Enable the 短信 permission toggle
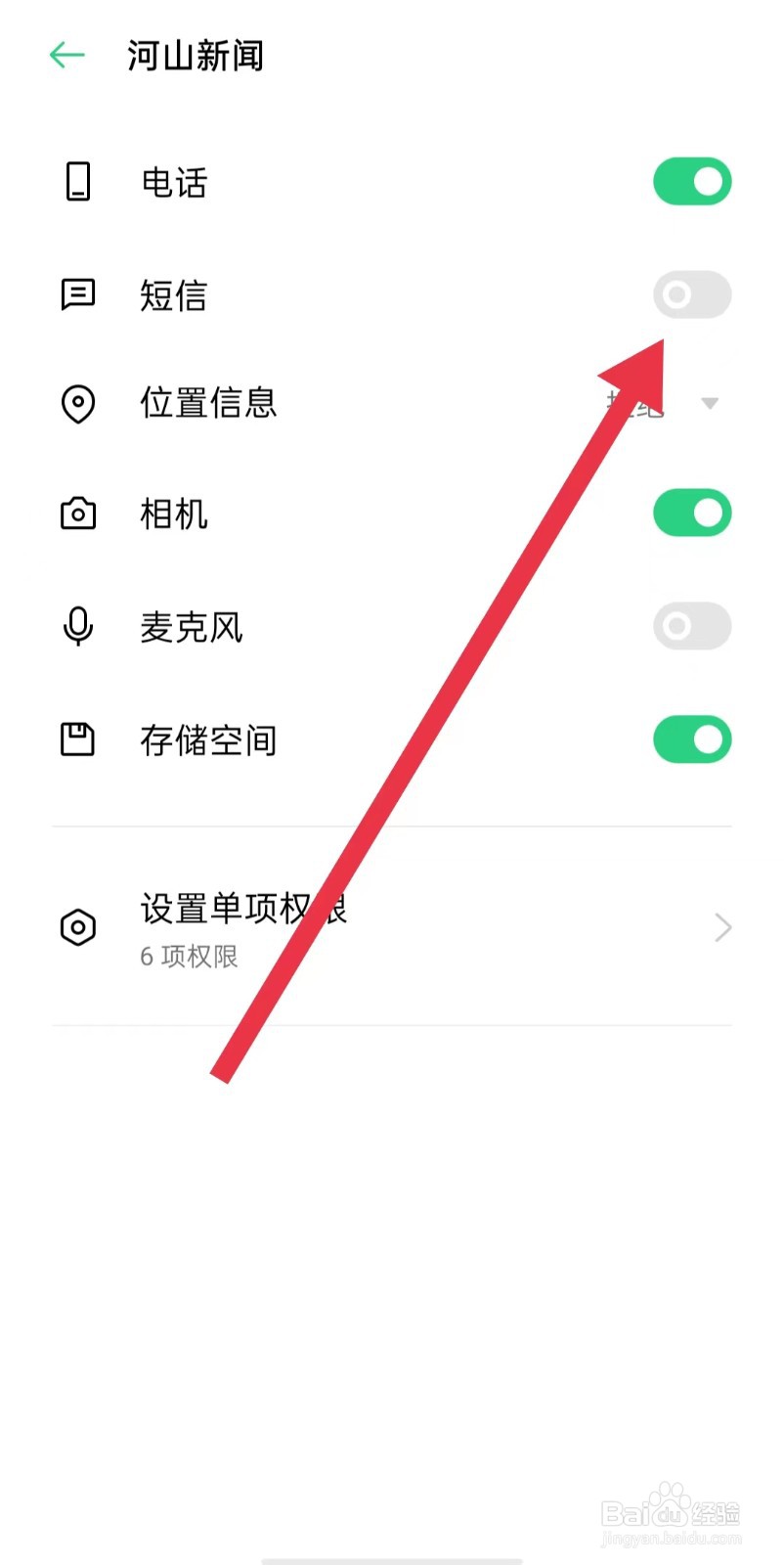This screenshot has height=1565, width=784. pos(691,294)
